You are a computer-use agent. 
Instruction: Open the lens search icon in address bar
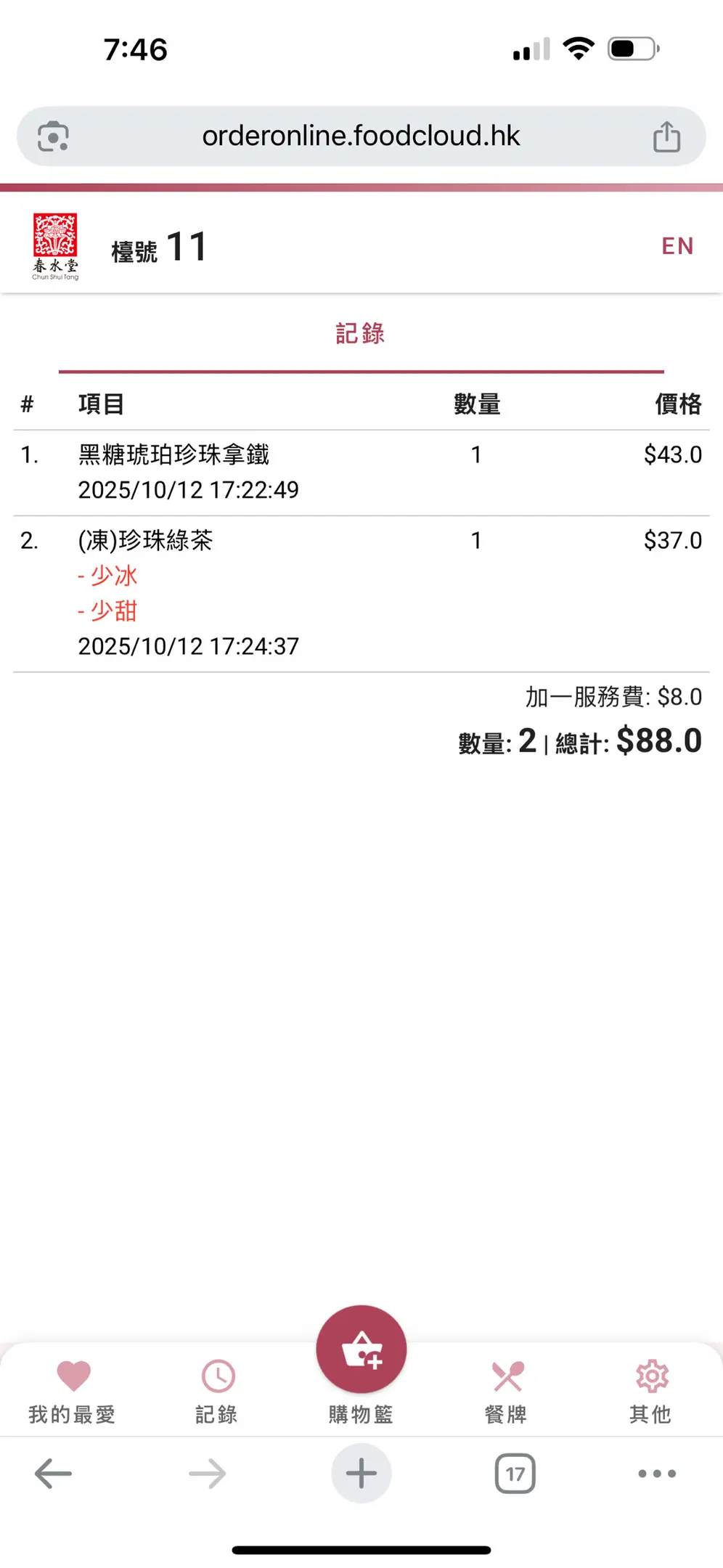click(x=53, y=136)
